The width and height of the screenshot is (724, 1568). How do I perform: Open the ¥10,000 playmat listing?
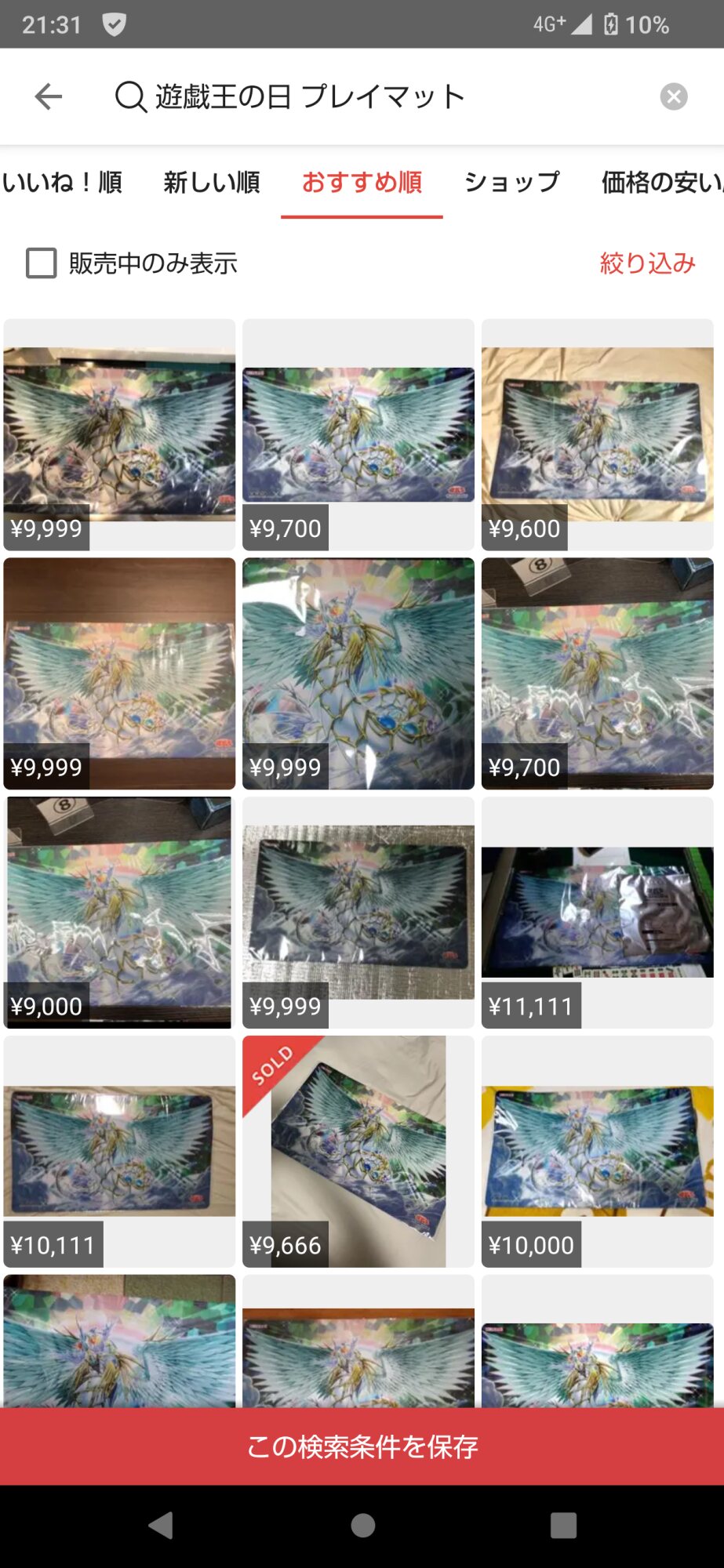(x=597, y=1151)
